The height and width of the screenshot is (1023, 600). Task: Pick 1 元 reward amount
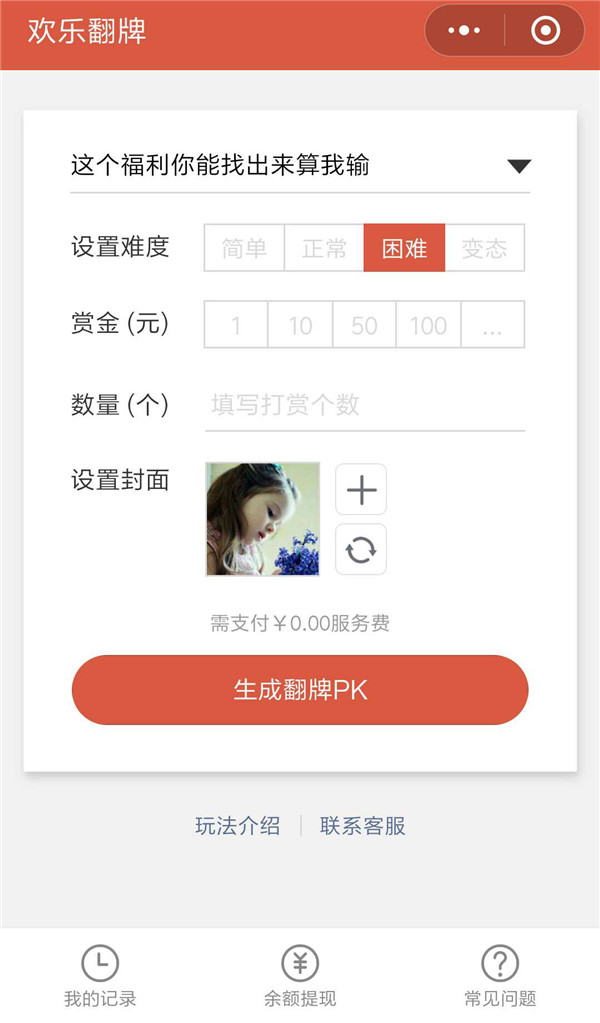point(236,325)
